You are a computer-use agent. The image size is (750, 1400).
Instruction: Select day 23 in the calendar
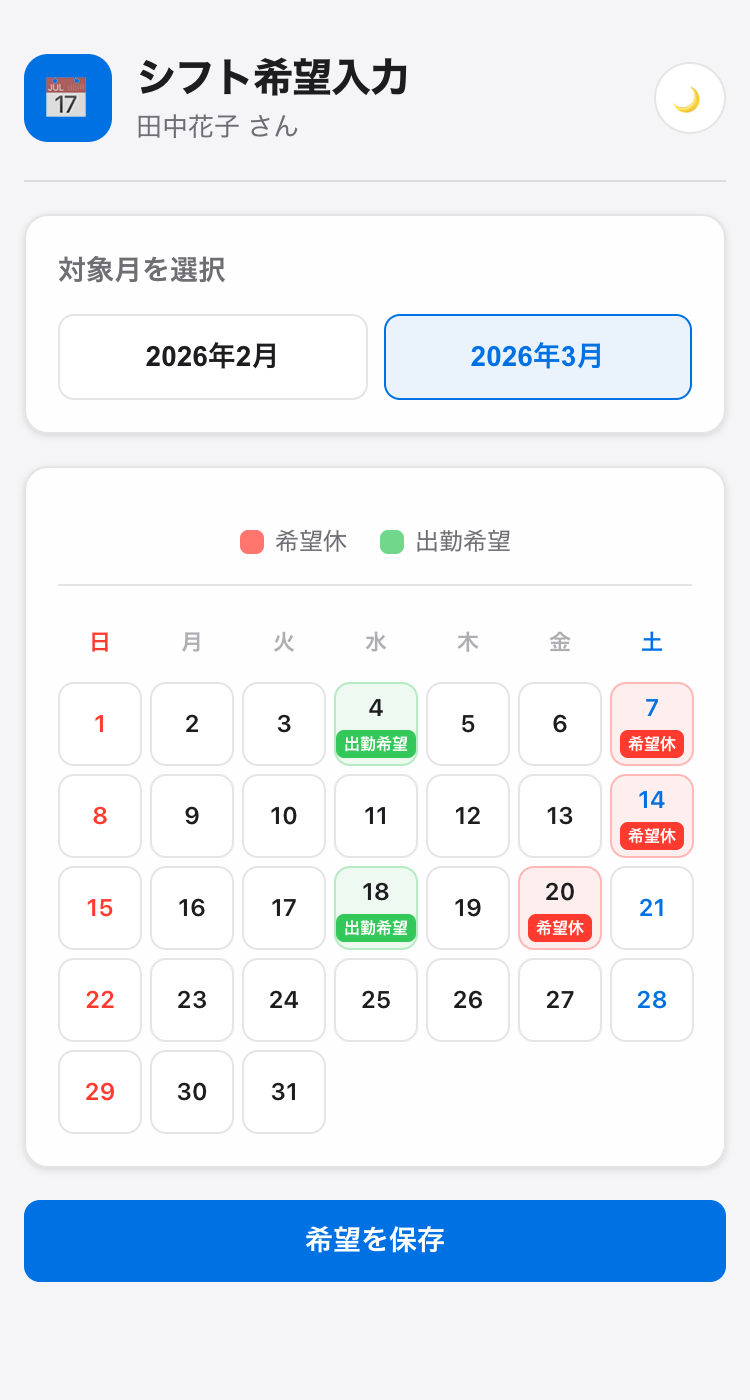click(192, 1000)
